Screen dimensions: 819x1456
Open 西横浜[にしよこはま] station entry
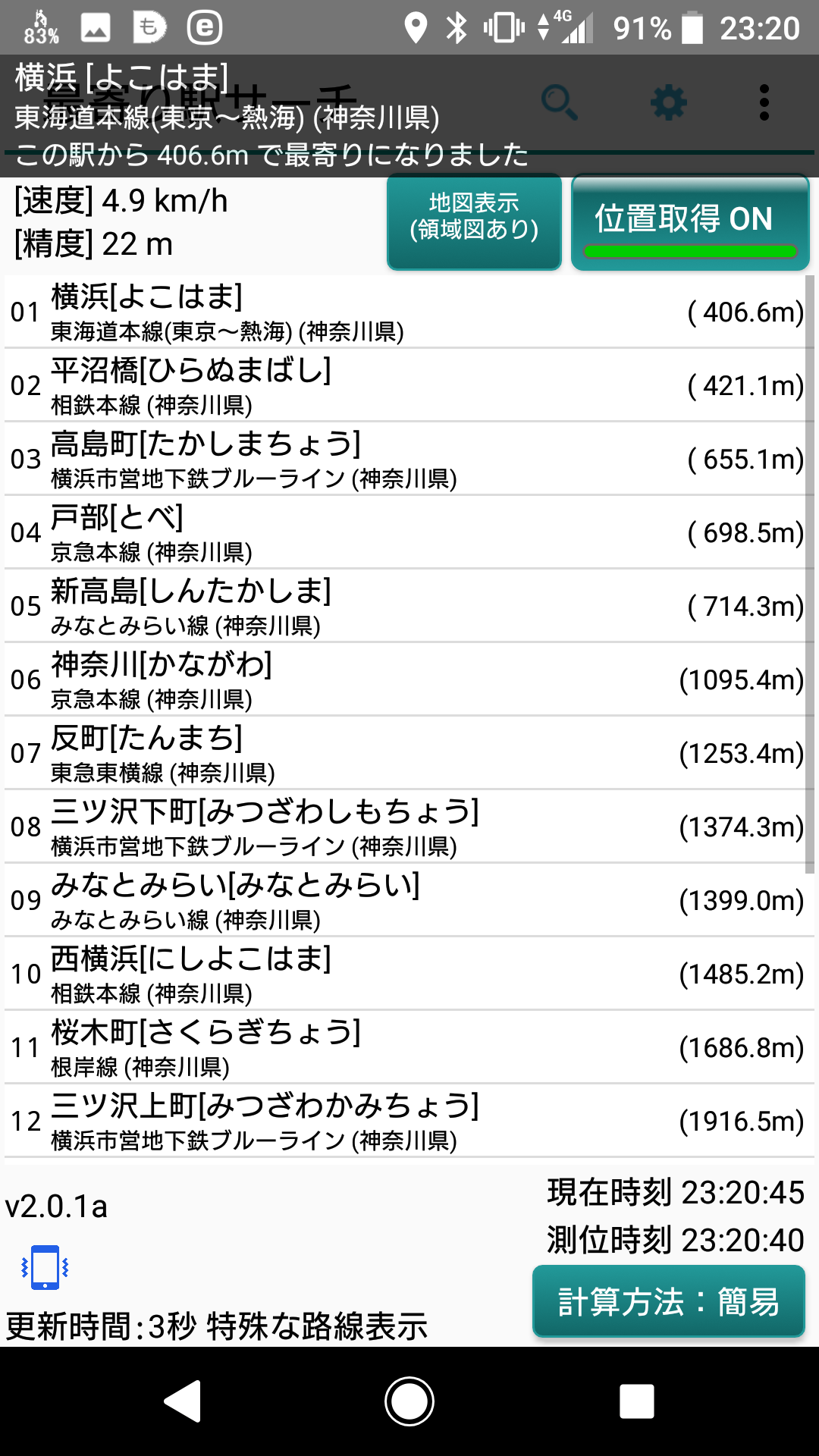[x=409, y=974]
